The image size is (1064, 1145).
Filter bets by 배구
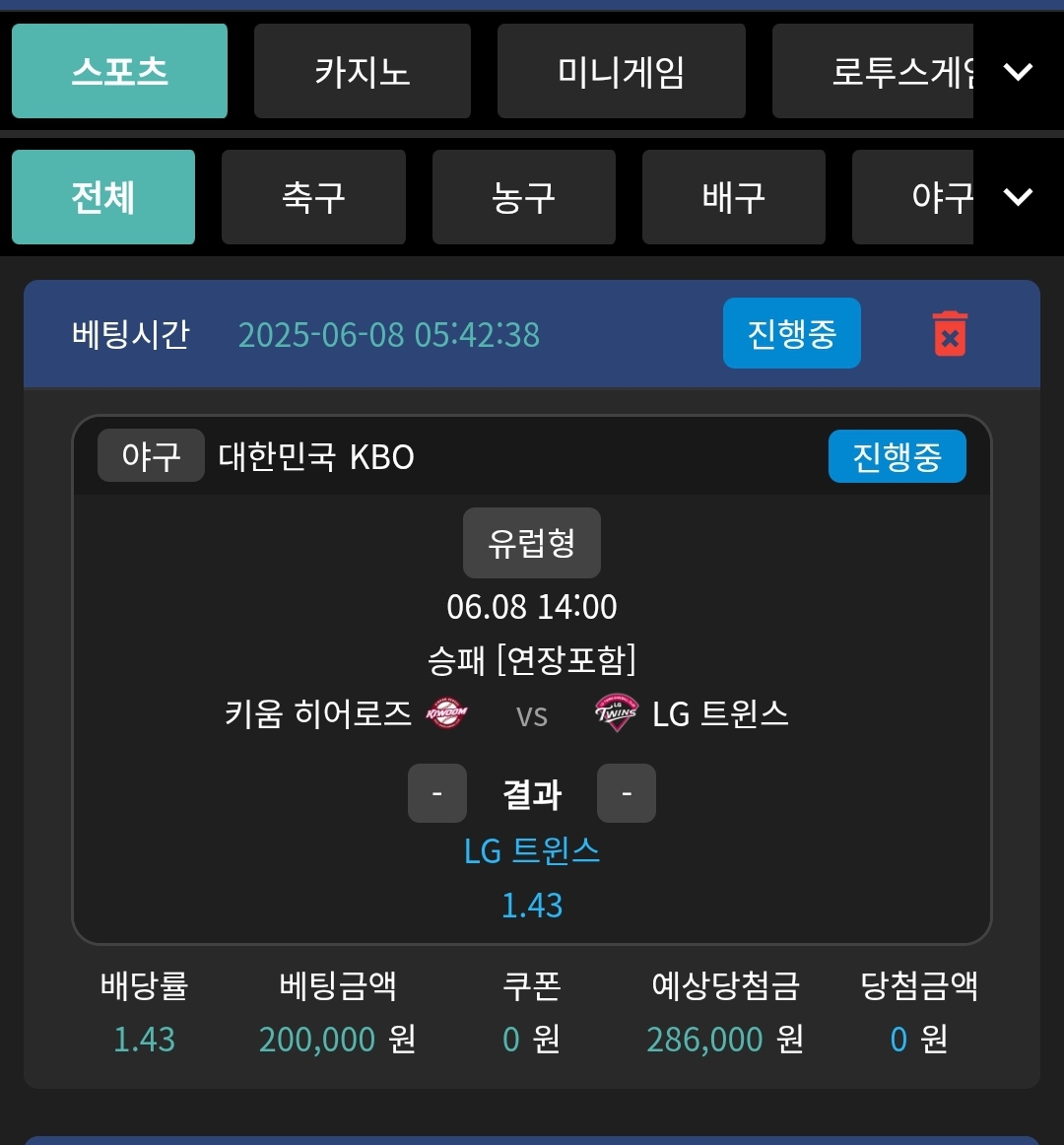pos(733,197)
